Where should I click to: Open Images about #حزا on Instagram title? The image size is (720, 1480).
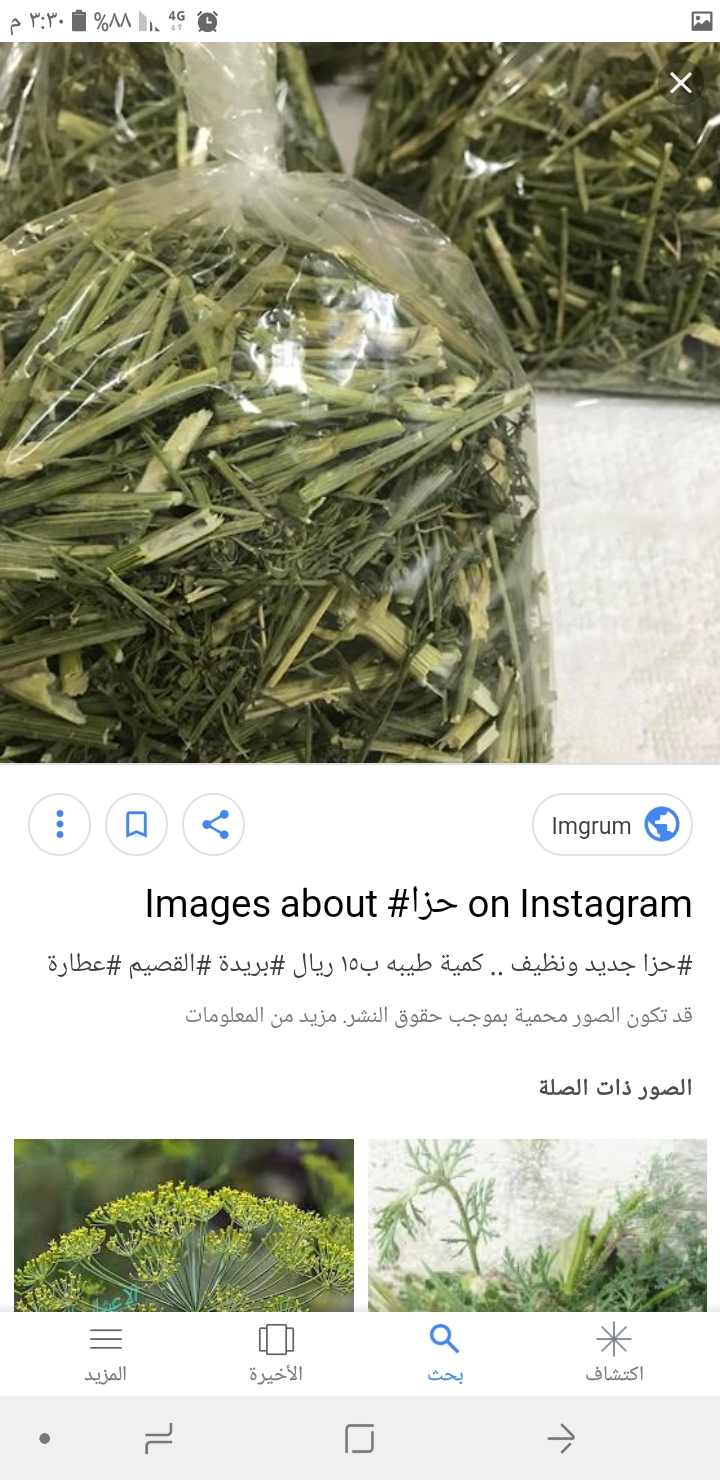418,904
